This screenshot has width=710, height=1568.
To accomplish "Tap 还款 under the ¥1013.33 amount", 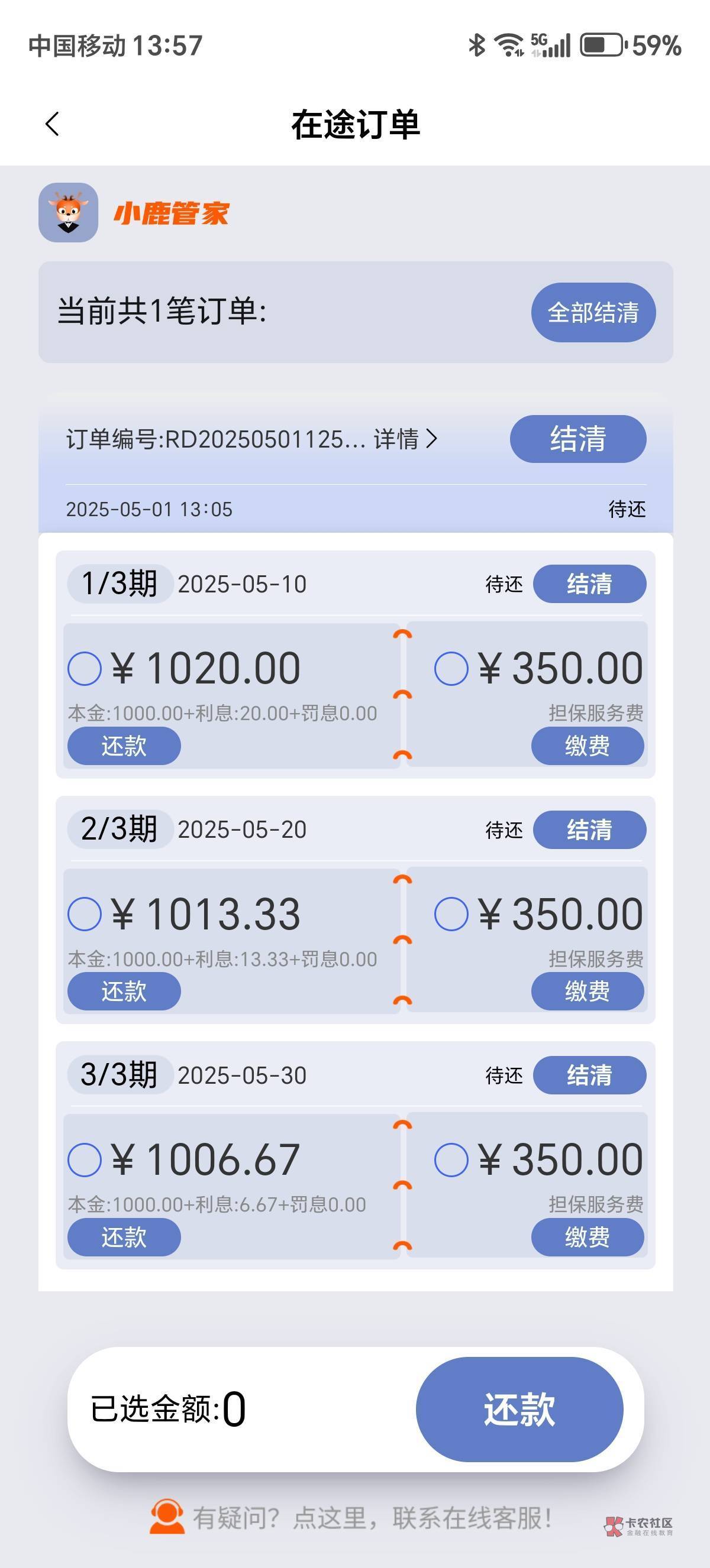I will click(124, 992).
